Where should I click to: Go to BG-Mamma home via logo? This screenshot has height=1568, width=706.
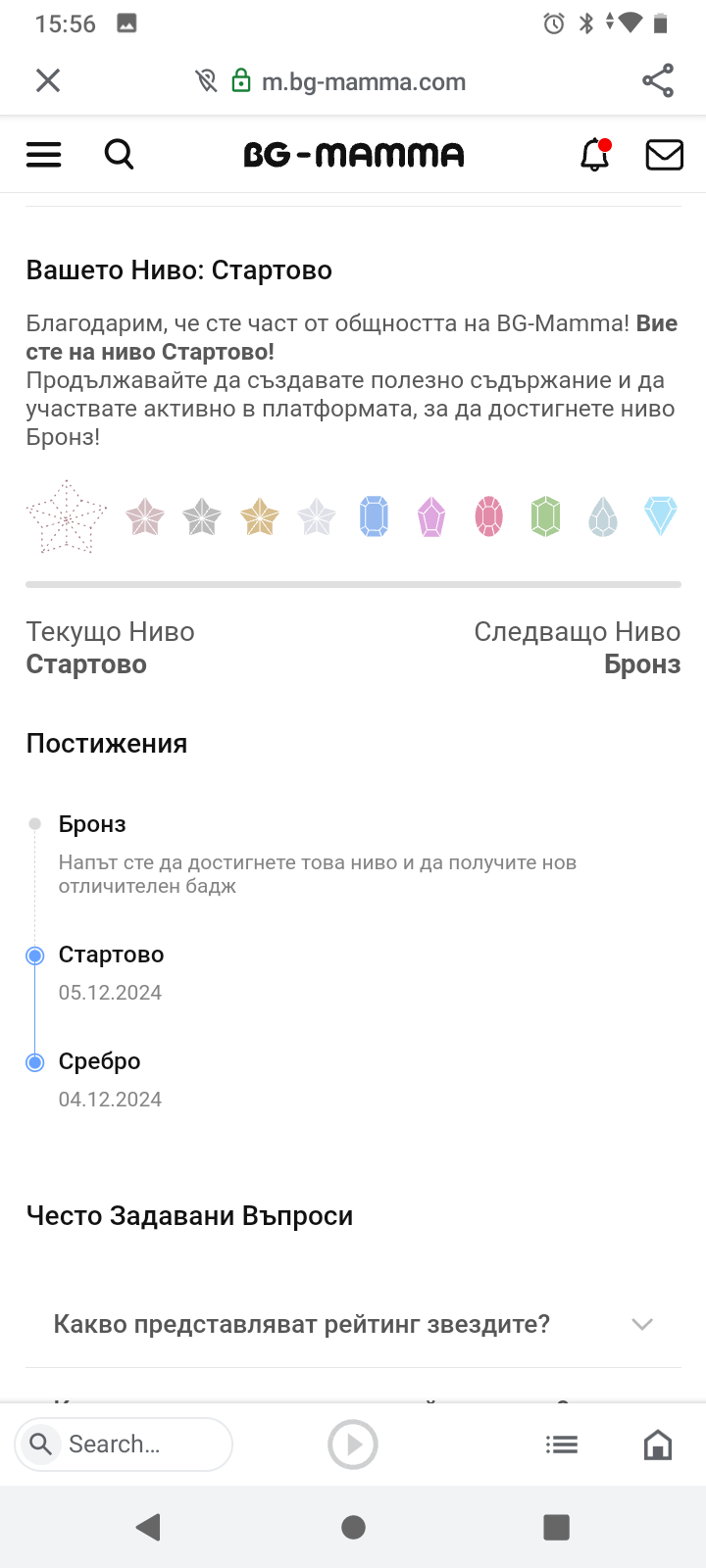(353, 155)
